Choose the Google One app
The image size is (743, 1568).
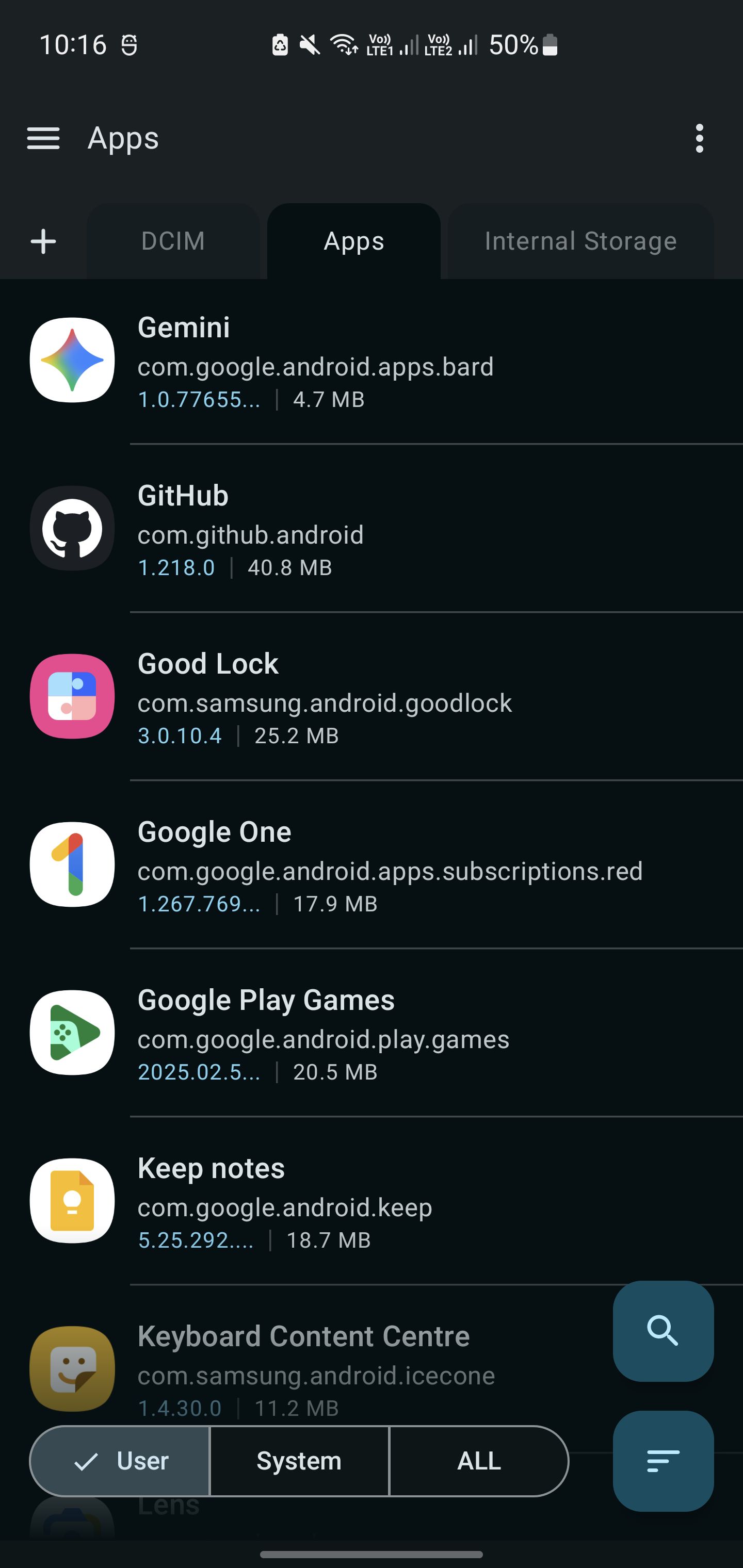point(372,864)
